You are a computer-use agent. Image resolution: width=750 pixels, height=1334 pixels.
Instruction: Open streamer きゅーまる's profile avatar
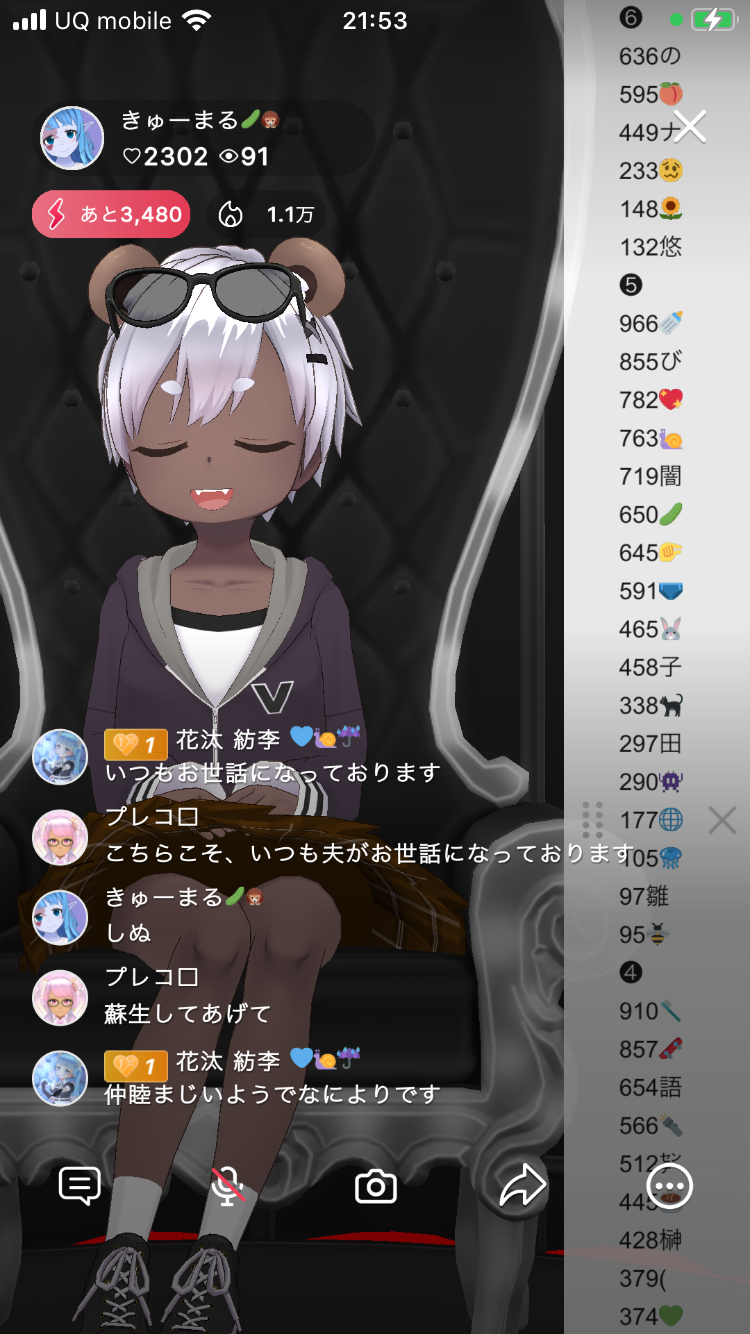(x=72, y=138)
